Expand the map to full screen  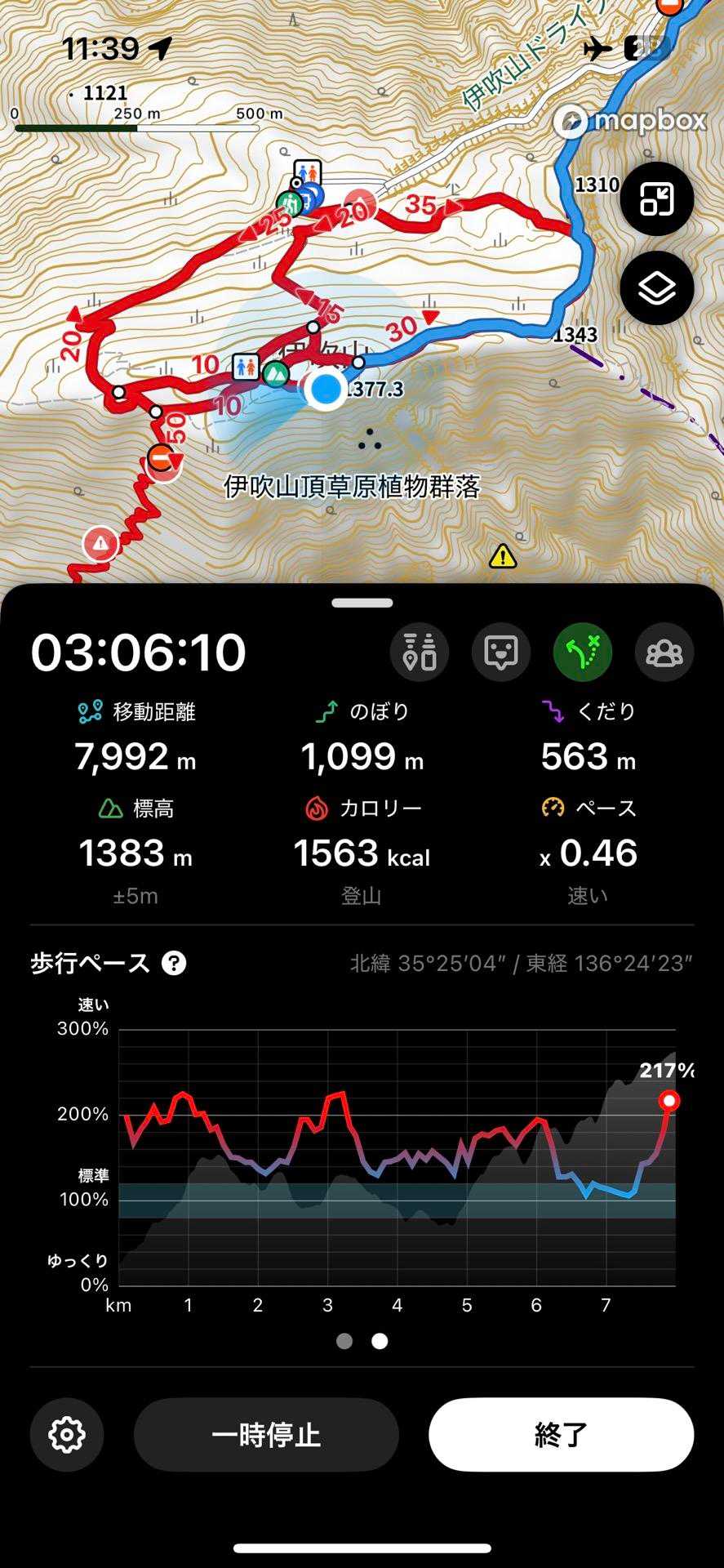tap(656, 198)
